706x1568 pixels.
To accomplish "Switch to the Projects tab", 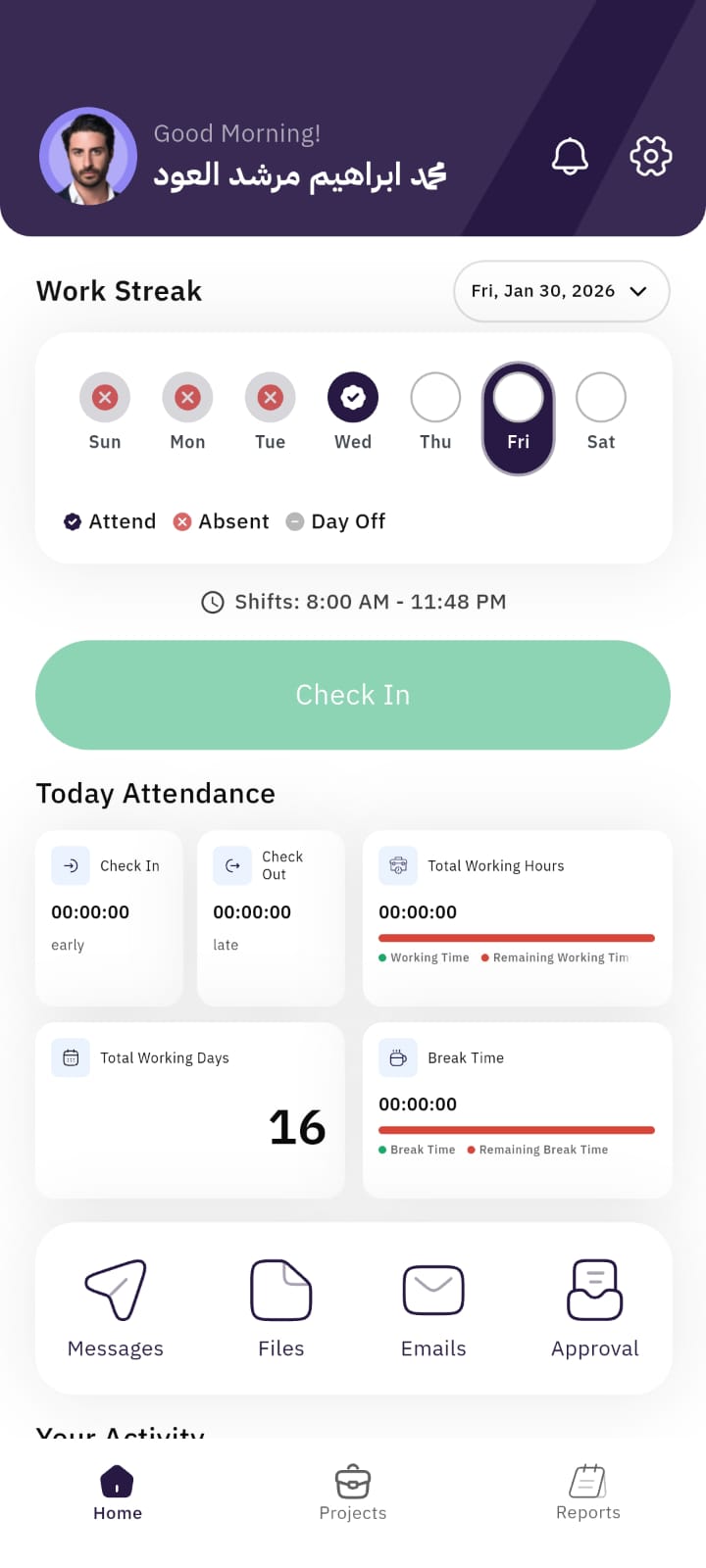I will tap(353, 1490).
